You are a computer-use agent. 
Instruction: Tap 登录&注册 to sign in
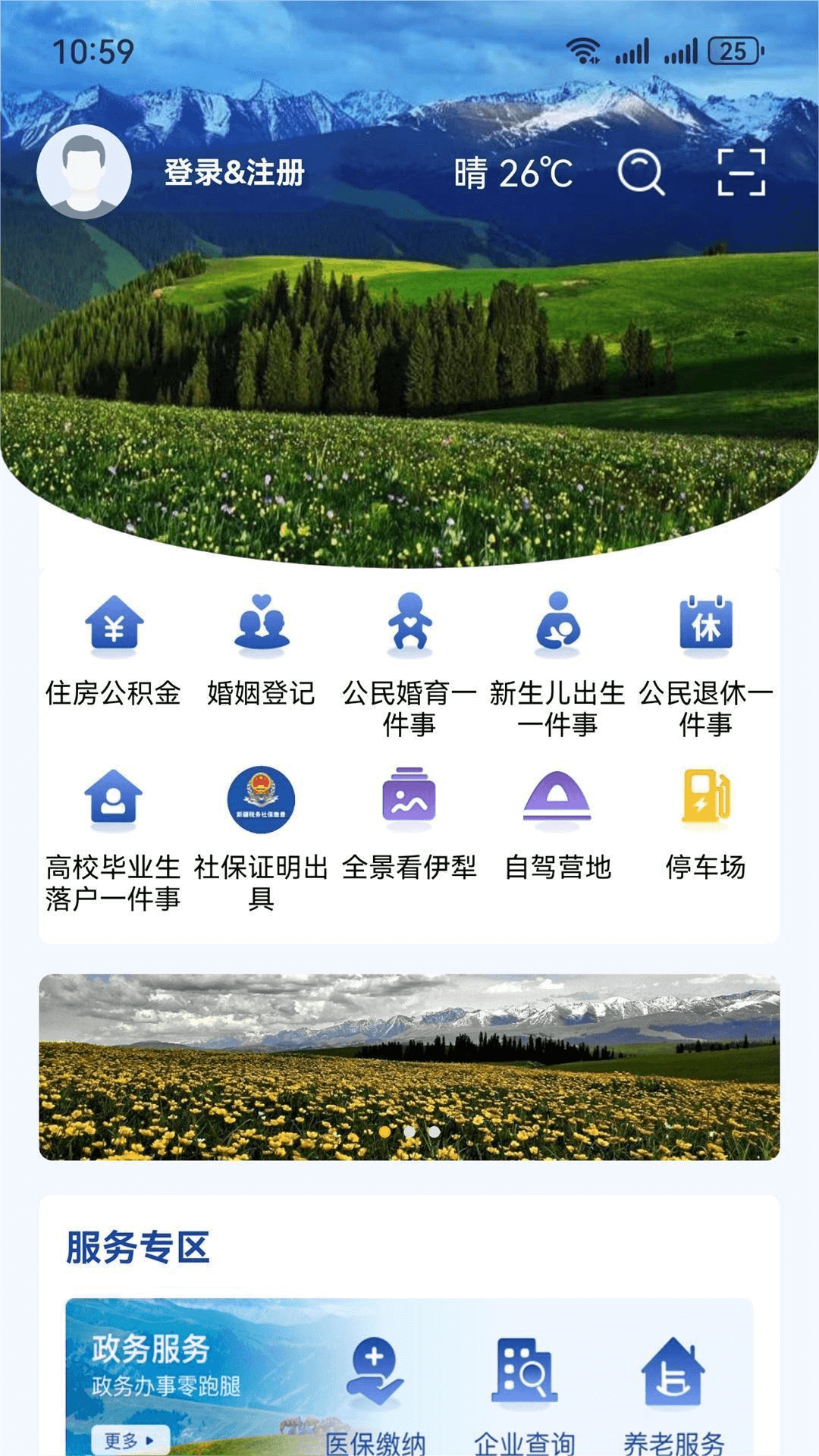click(x=234, y=173)
